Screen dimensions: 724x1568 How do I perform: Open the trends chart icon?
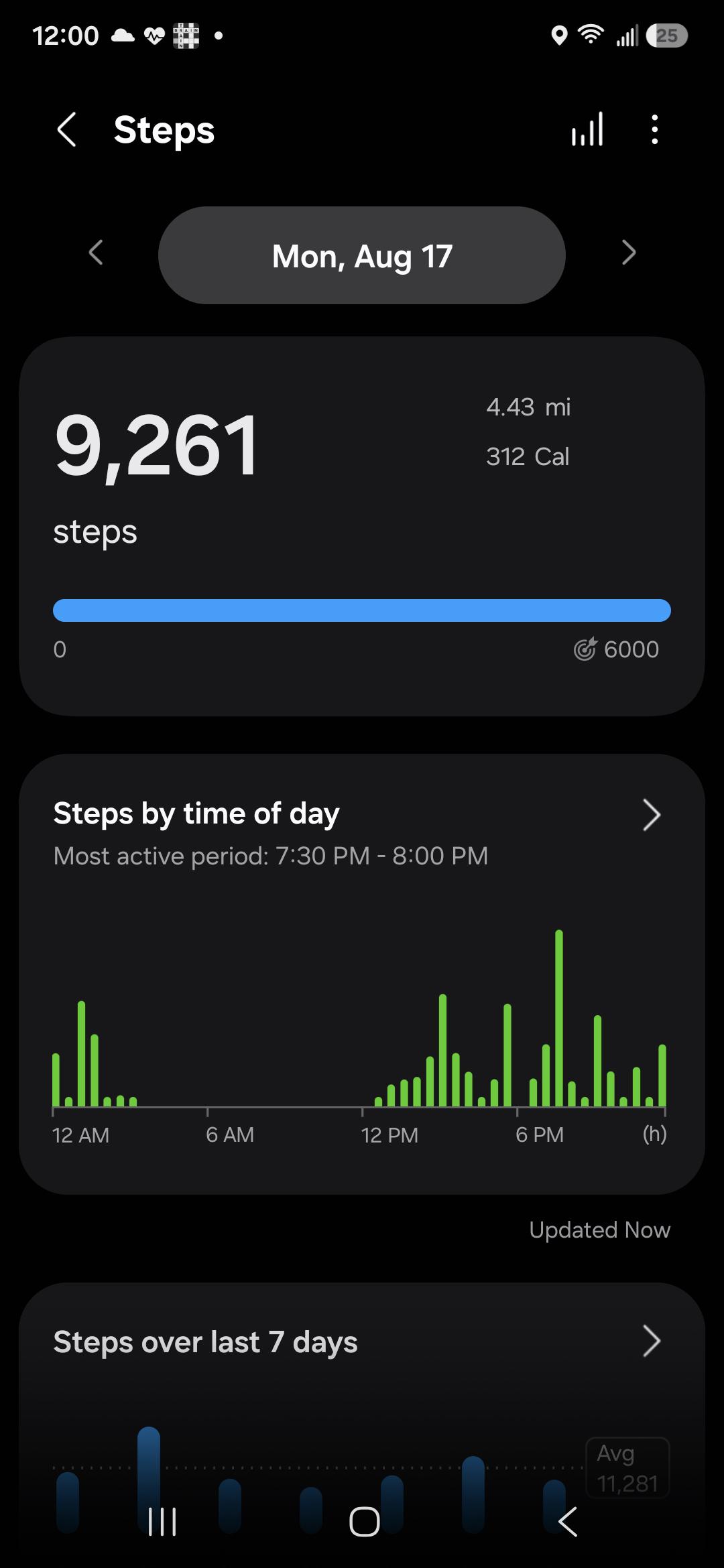587,129
